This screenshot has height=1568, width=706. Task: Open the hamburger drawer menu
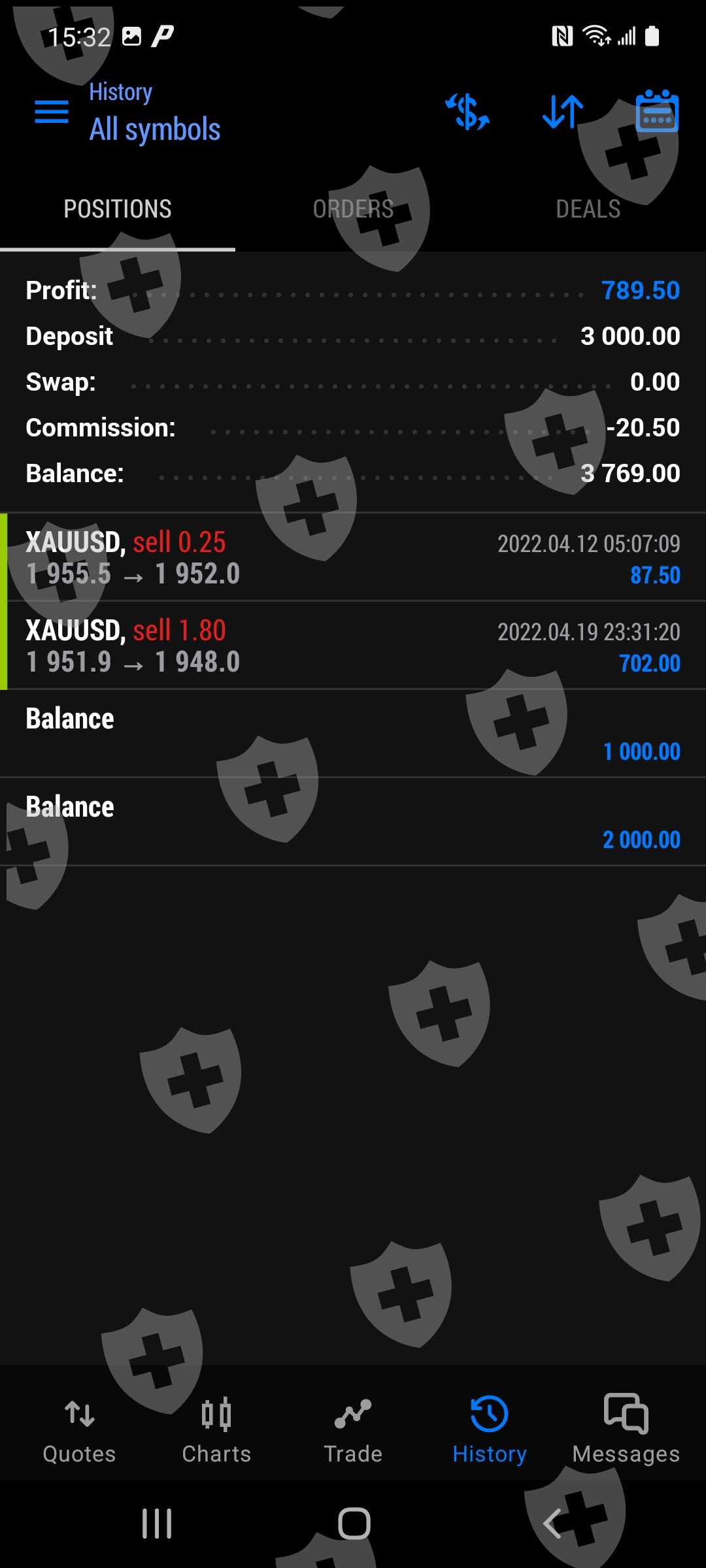coord(51,112)
